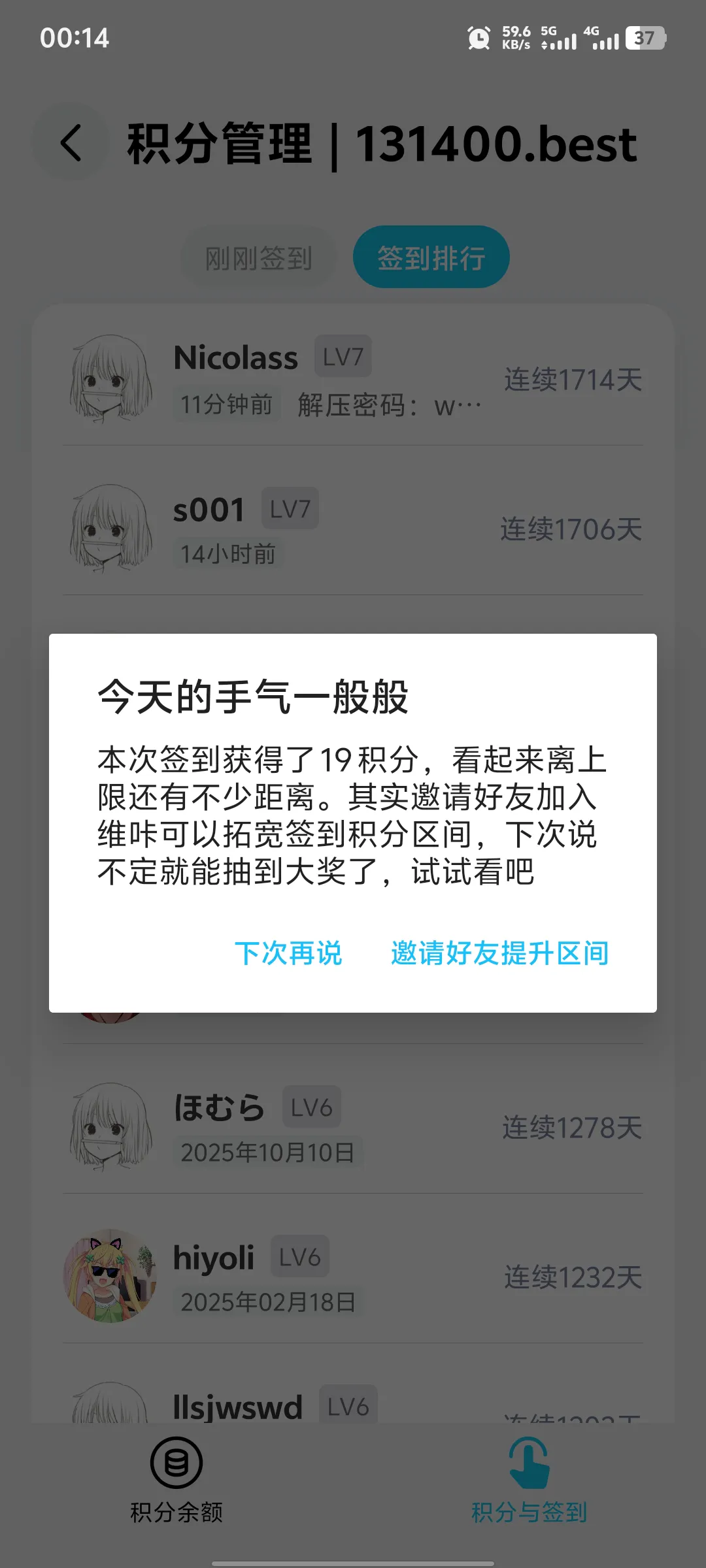Tap ほむら's avatar thumbnail
706x1568 pixels.
110,1125
